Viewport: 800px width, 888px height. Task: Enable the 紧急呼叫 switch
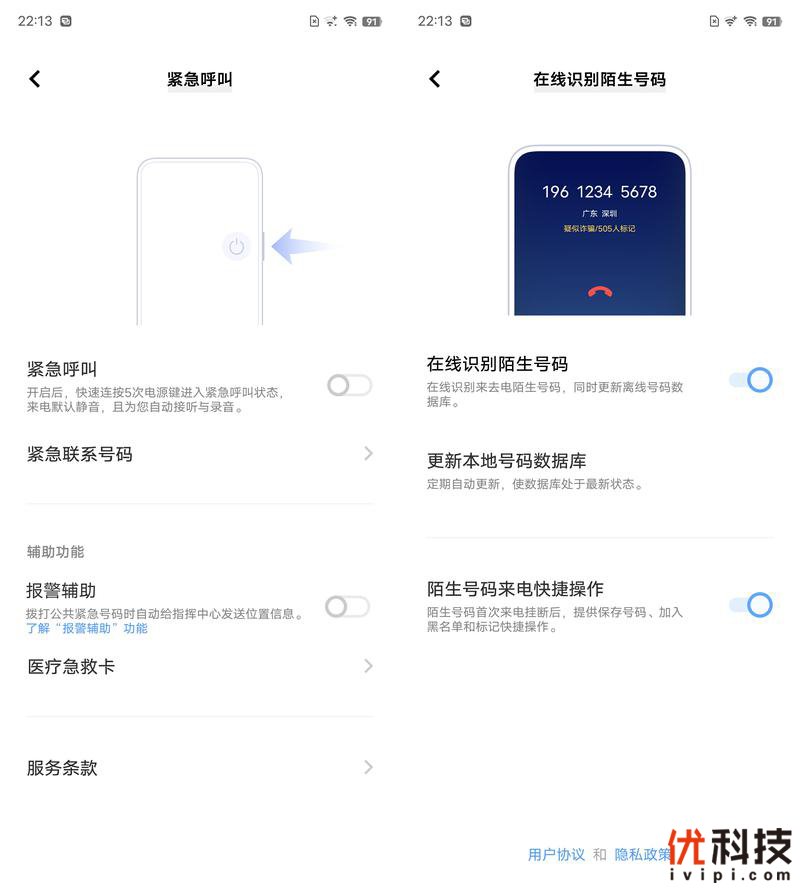pos(349,385)
